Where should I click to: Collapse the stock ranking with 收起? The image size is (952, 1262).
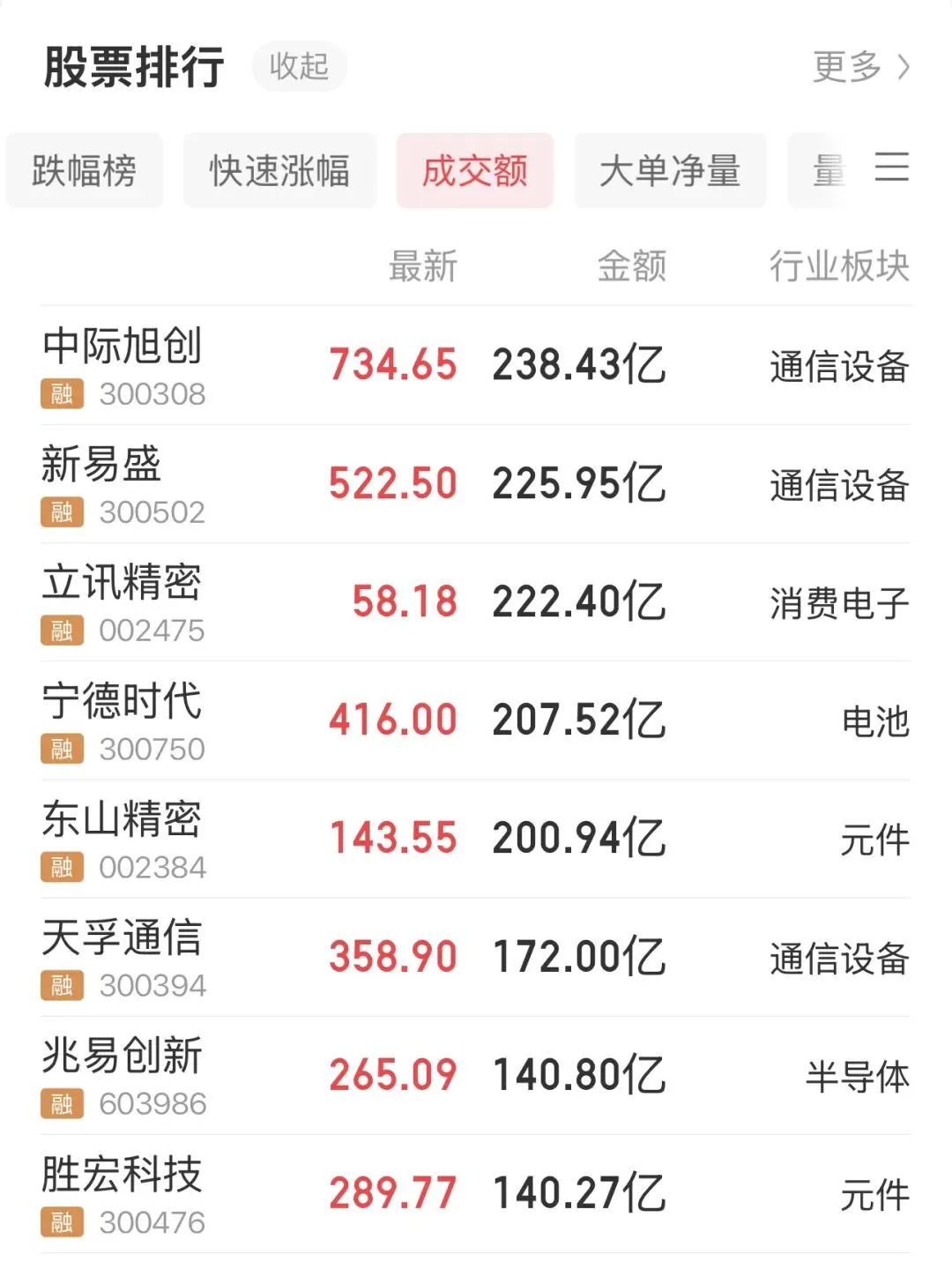tap(299, 66)
